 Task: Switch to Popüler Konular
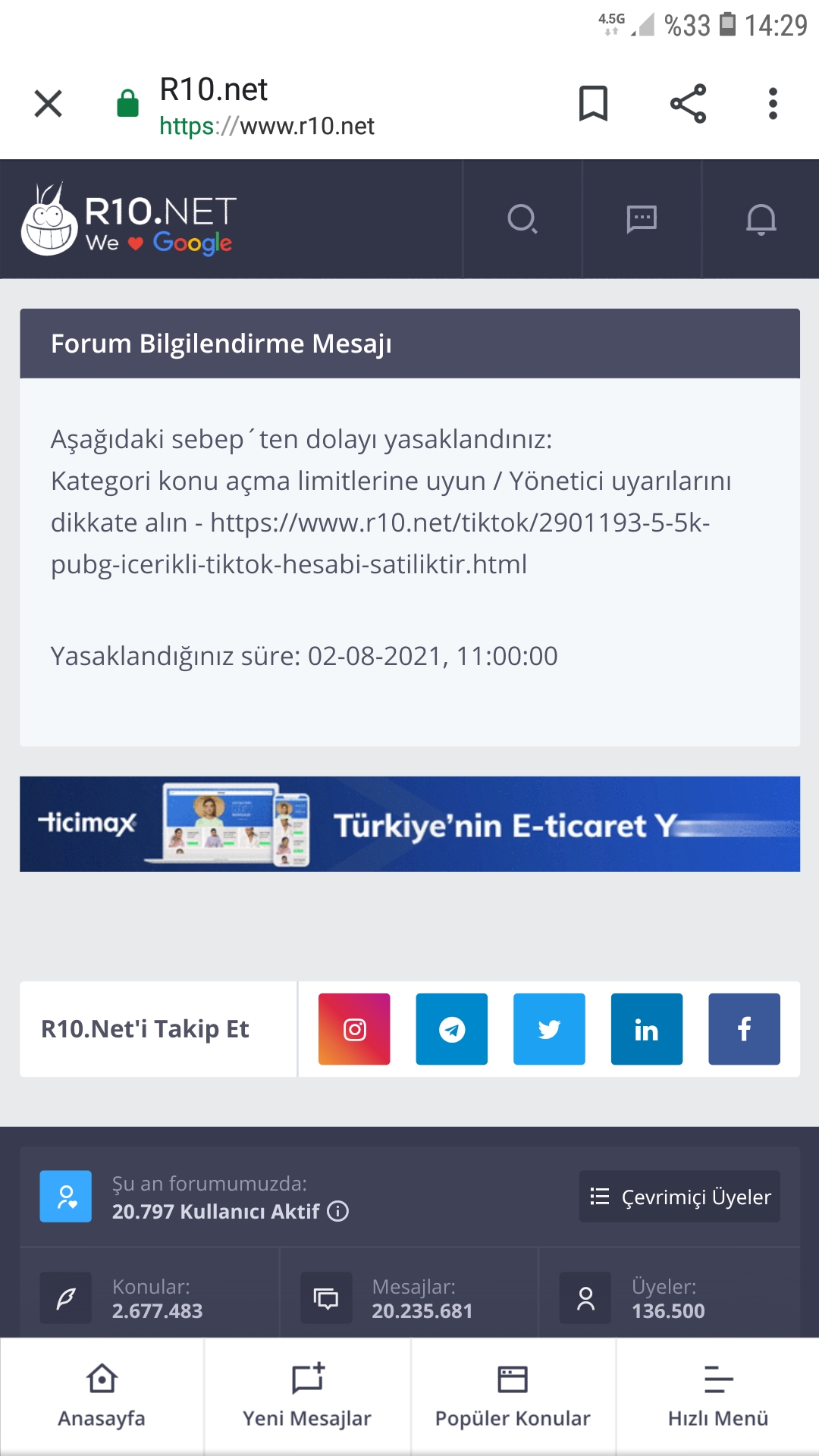[x=513, y=1397]
